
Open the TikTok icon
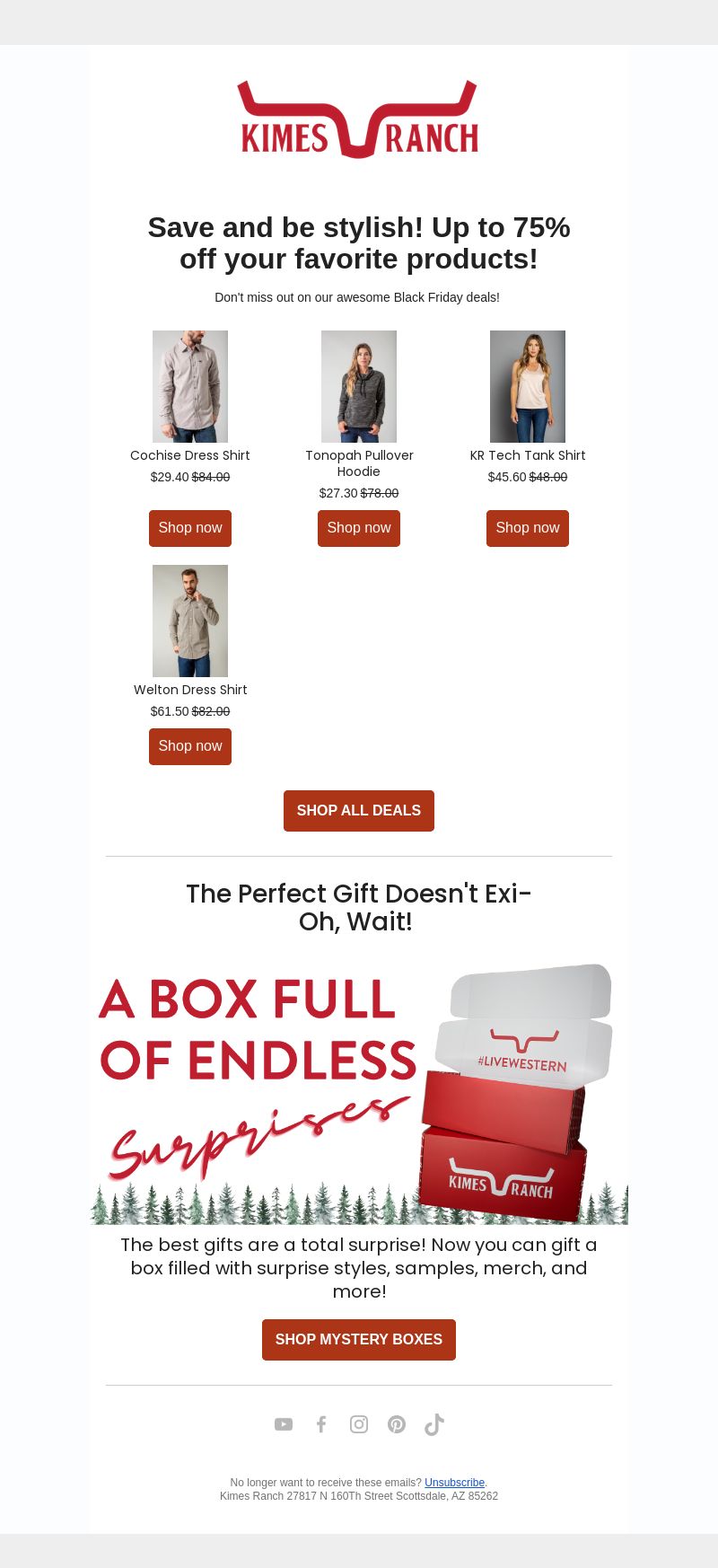click(434, 1424)
